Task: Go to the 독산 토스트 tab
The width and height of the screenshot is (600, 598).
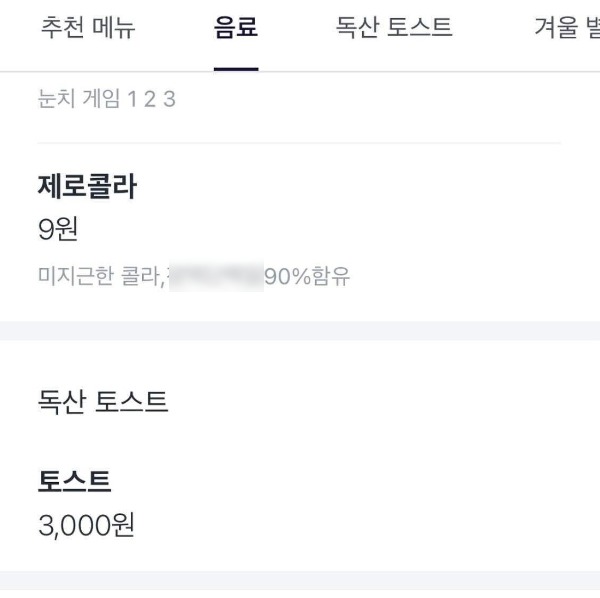Action: (x=394, y=29)
